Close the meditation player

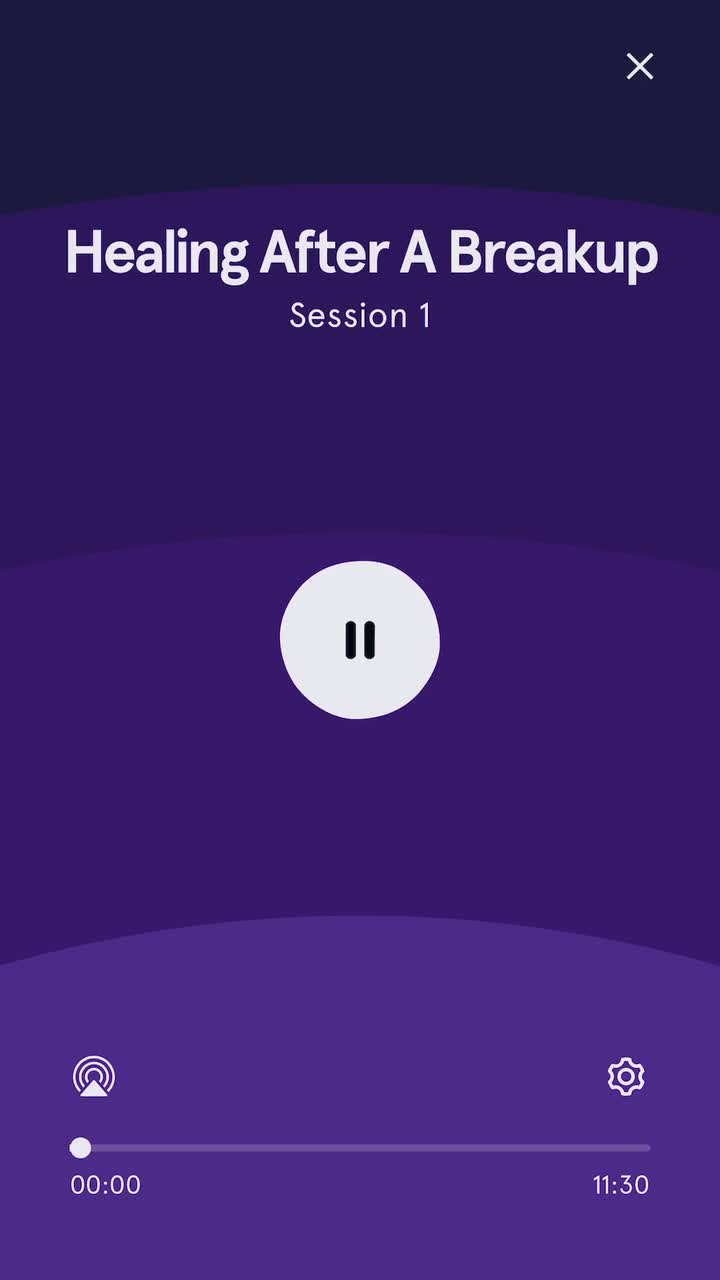[x=639, y=66]
